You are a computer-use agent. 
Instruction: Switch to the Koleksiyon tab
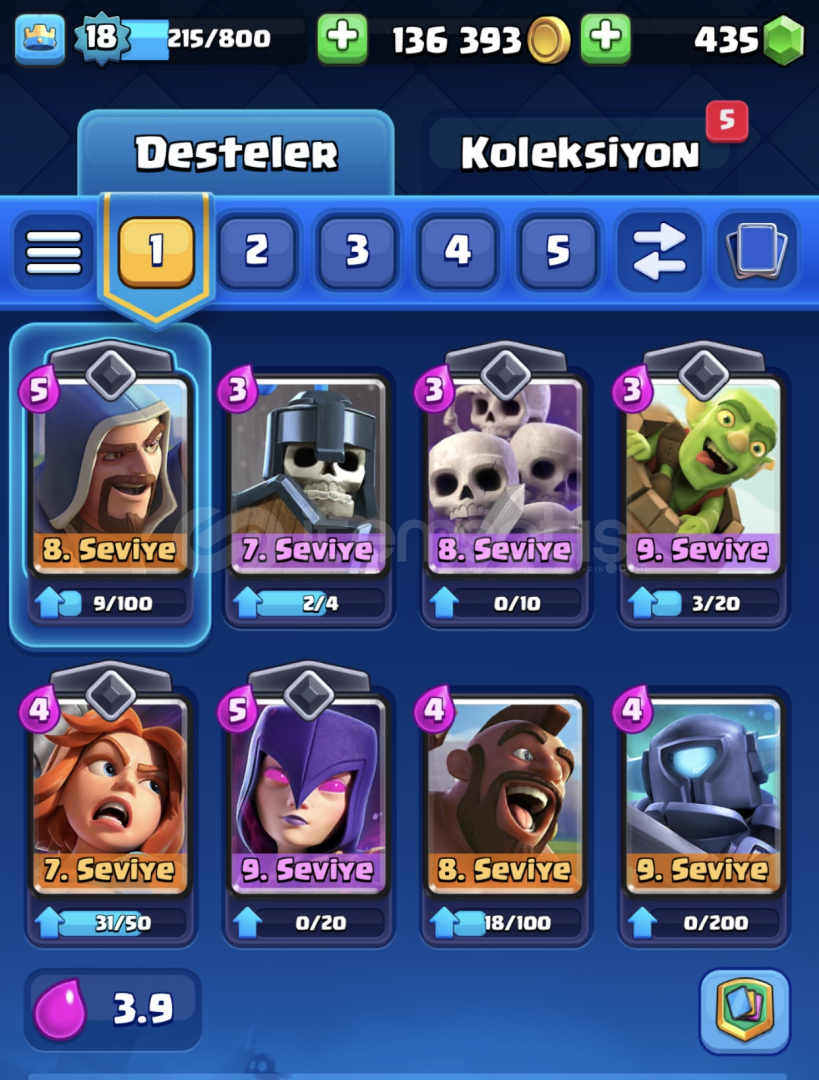click(580, 153)
